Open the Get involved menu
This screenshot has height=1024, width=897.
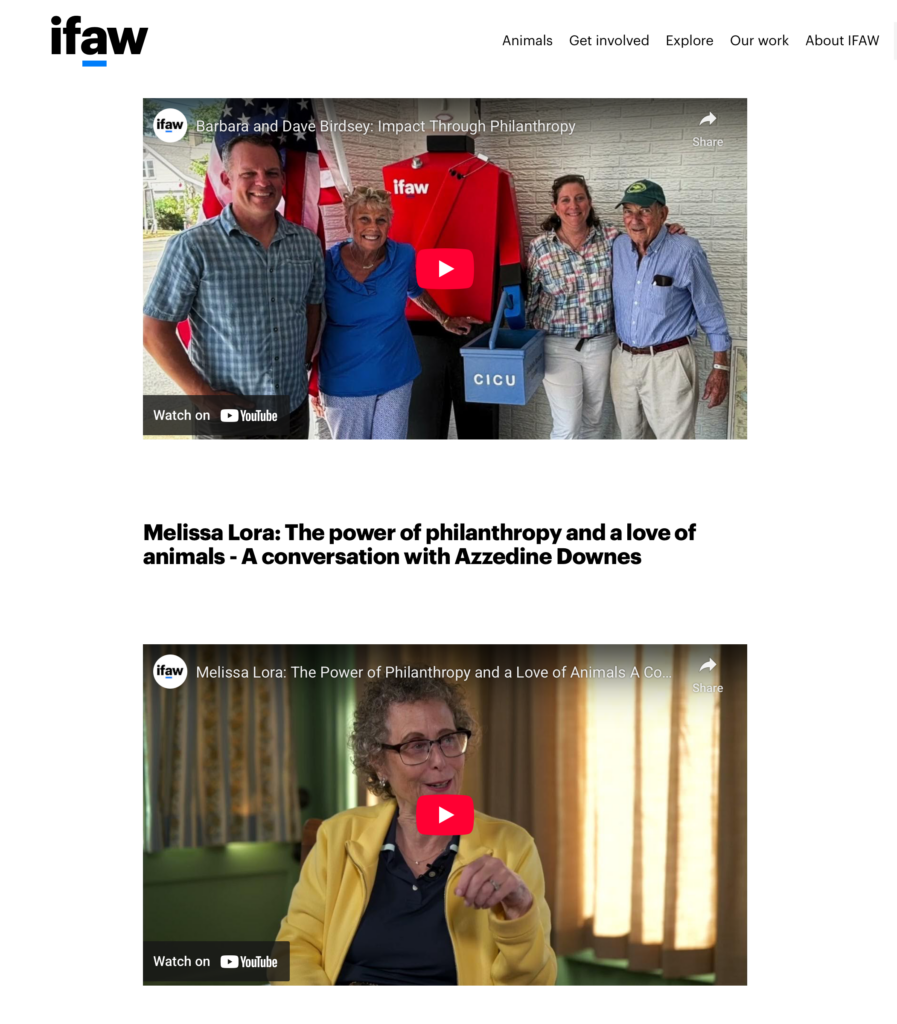click(608, 41)
